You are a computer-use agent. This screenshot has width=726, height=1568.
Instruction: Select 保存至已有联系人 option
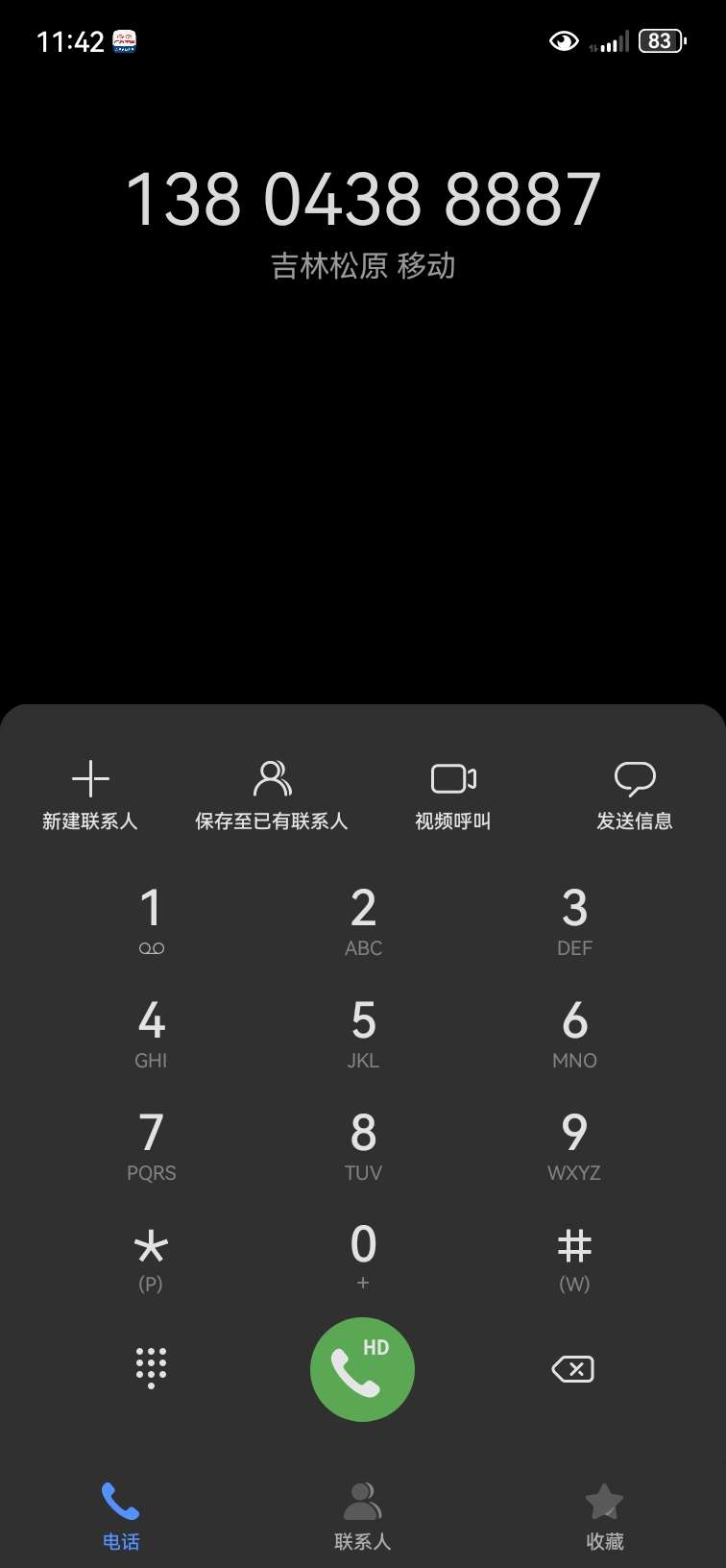point(272,795)
